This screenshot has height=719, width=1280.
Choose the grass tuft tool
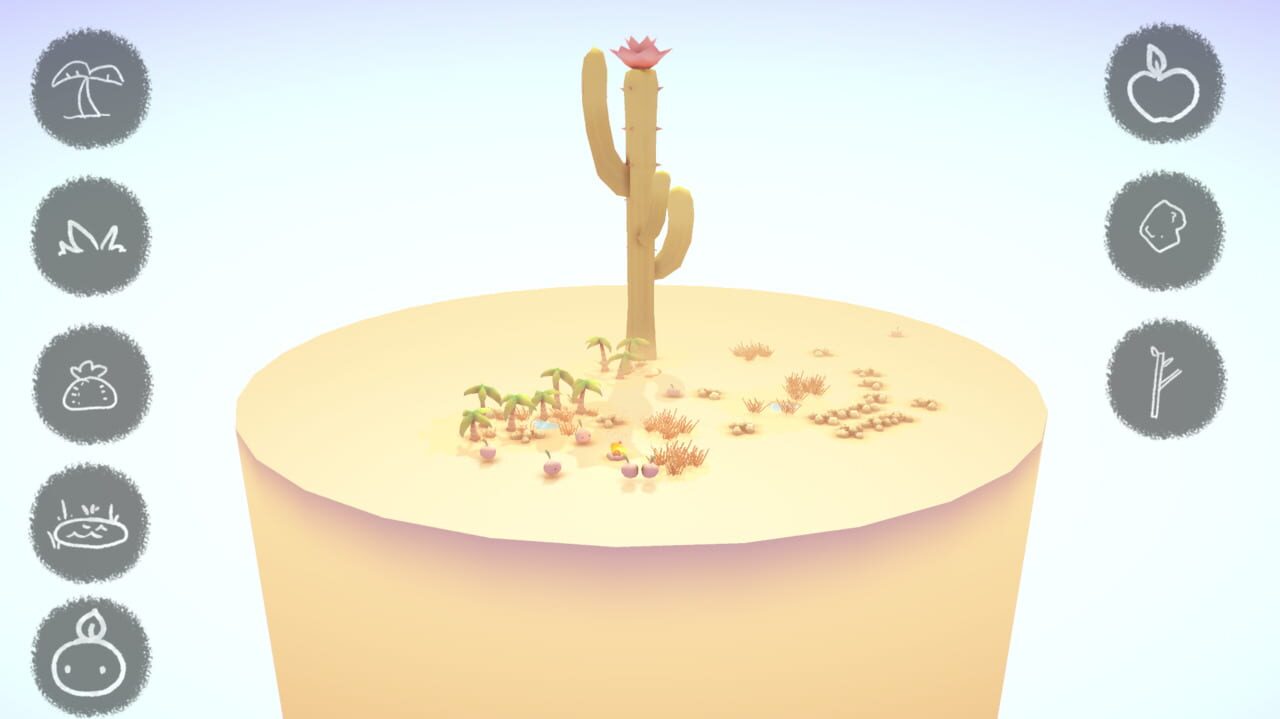click(90, 236)
